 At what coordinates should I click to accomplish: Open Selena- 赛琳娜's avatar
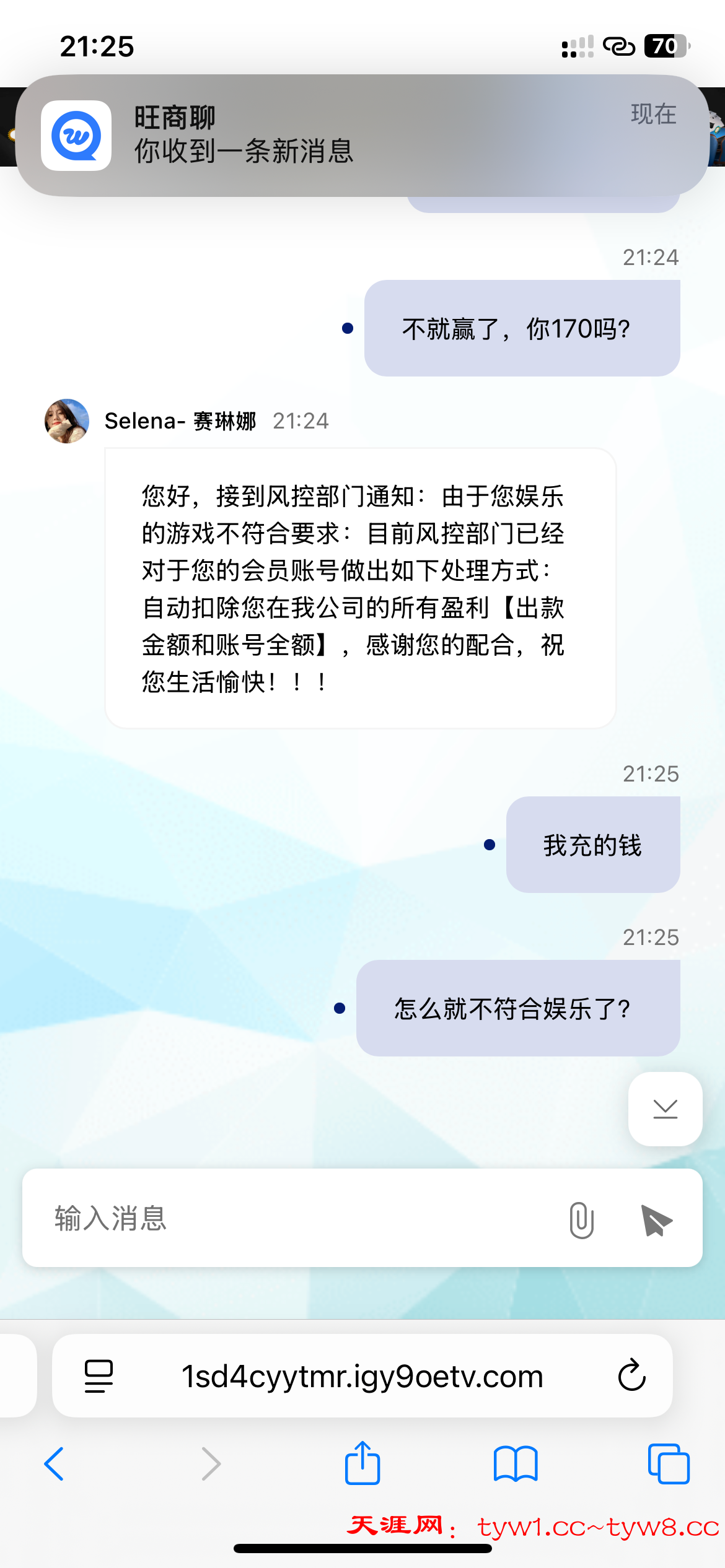[67, 421]
